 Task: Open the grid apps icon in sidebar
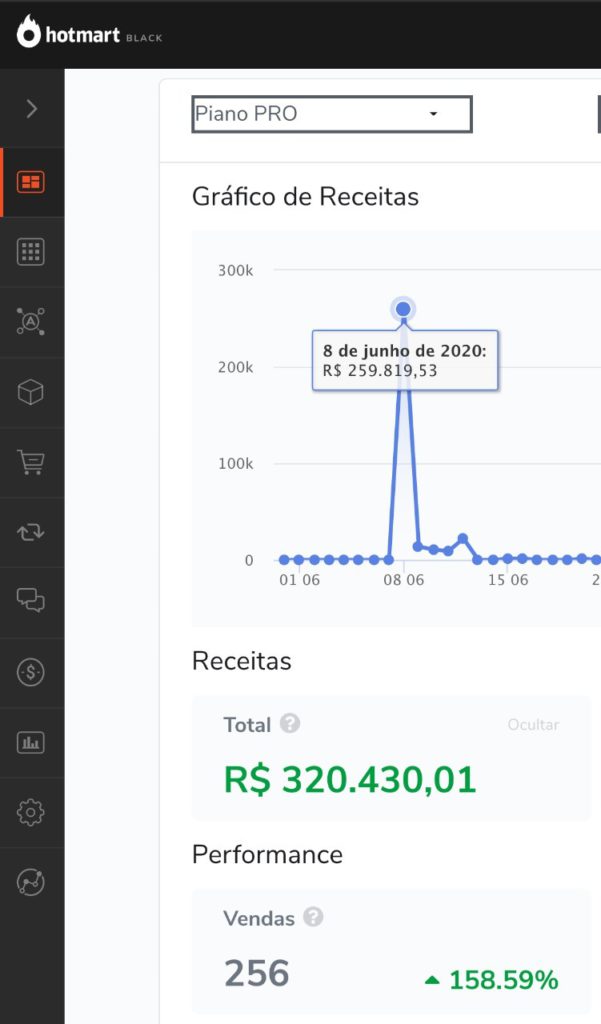pyautogui.click(x=31, y=251)
